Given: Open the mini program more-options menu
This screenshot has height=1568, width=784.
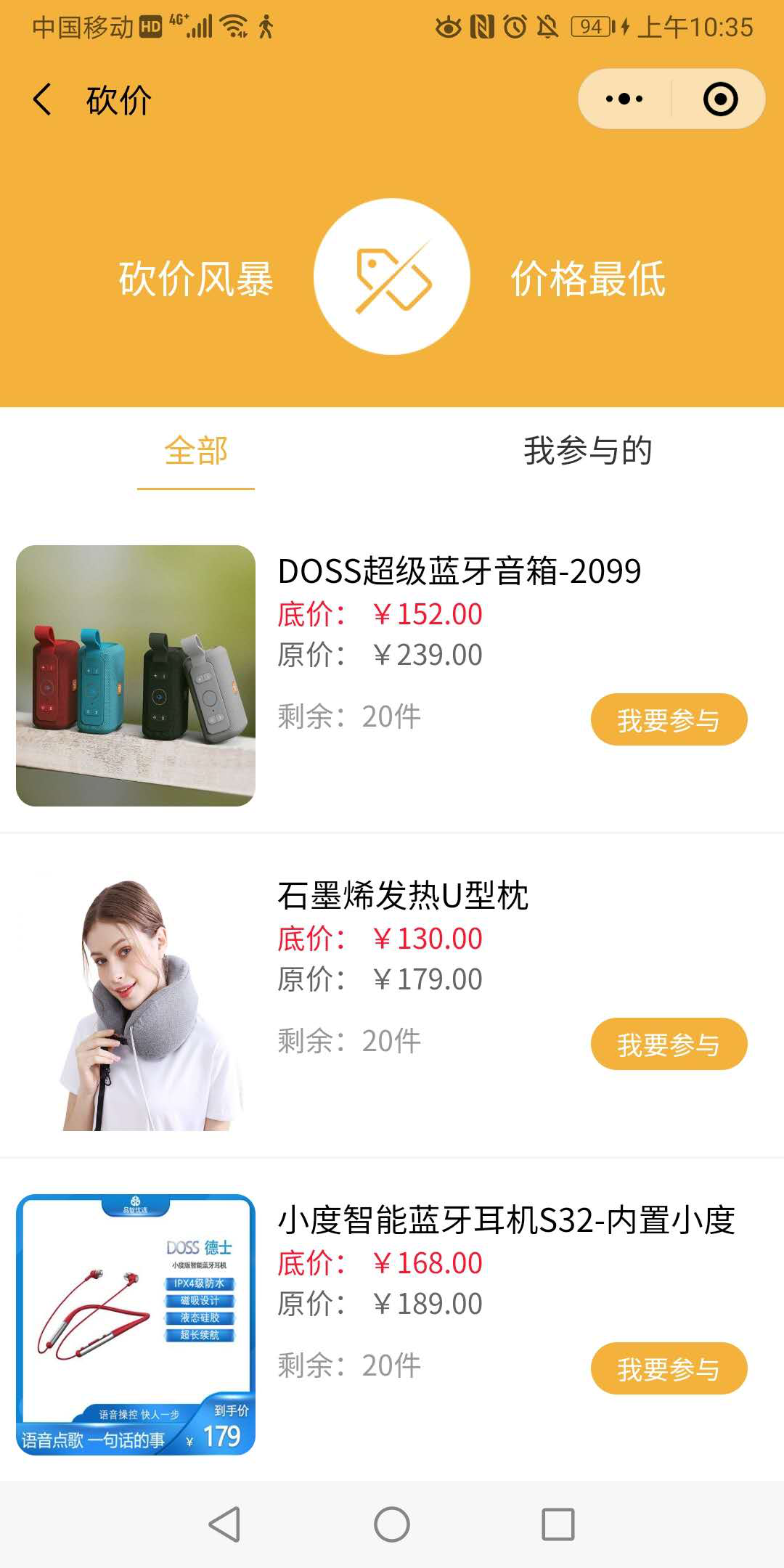Looking at the screenshot, I should point(624,99).
